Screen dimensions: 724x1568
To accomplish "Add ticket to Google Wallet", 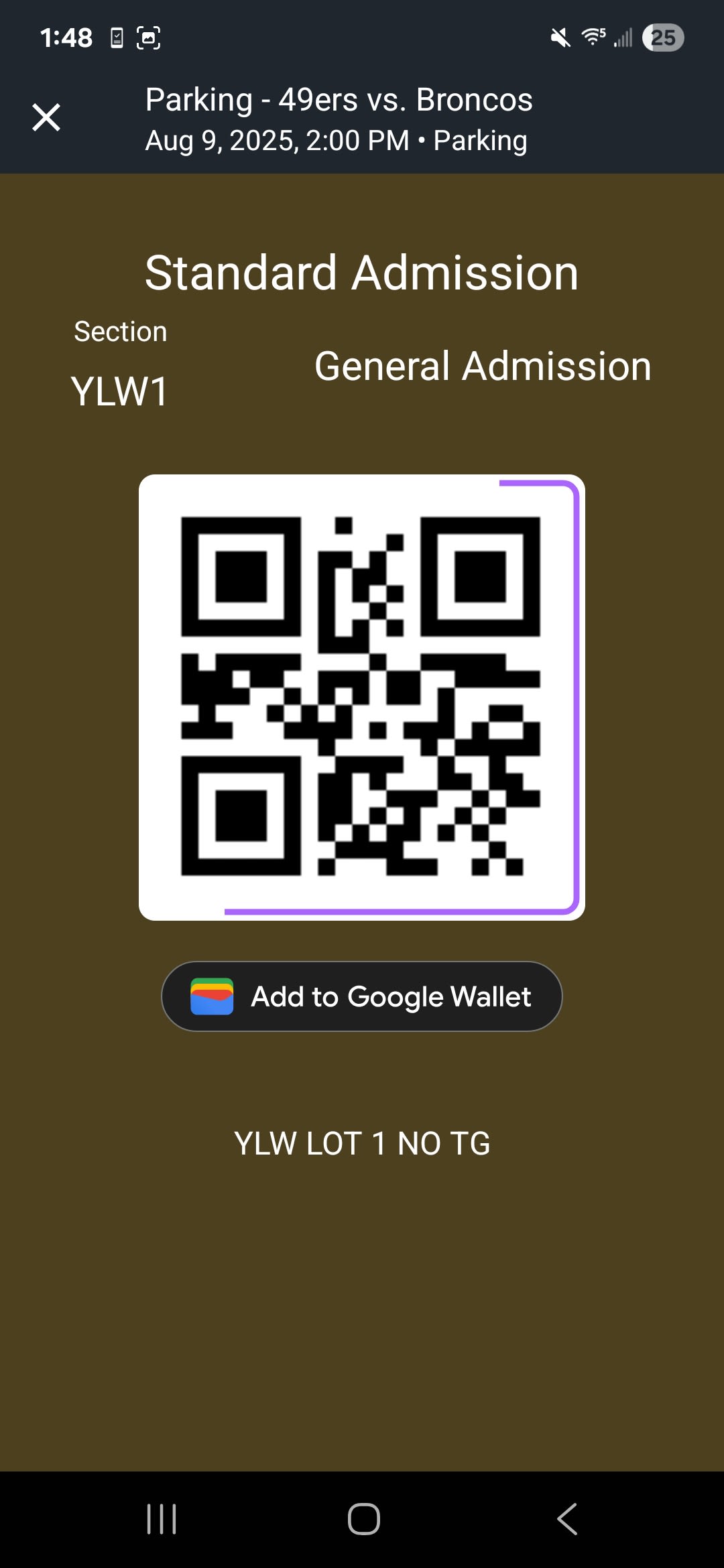I will pos(362,996).
